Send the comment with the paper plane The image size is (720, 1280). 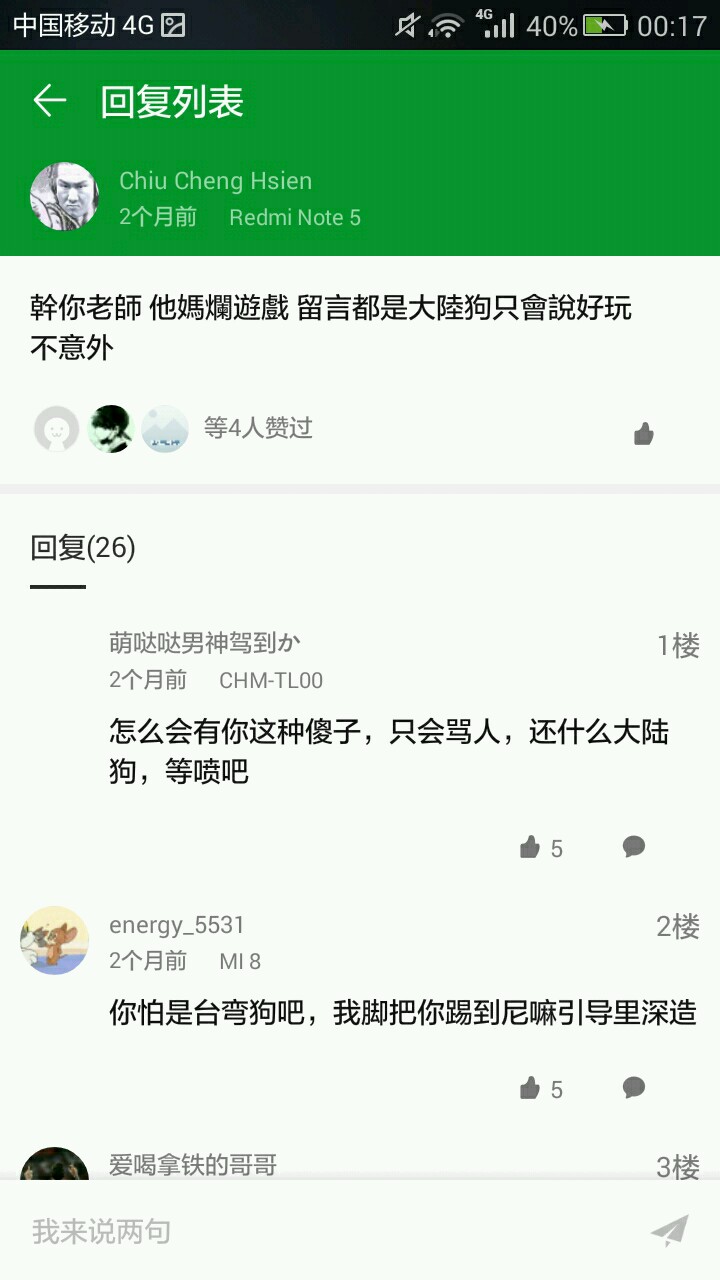669,1231
